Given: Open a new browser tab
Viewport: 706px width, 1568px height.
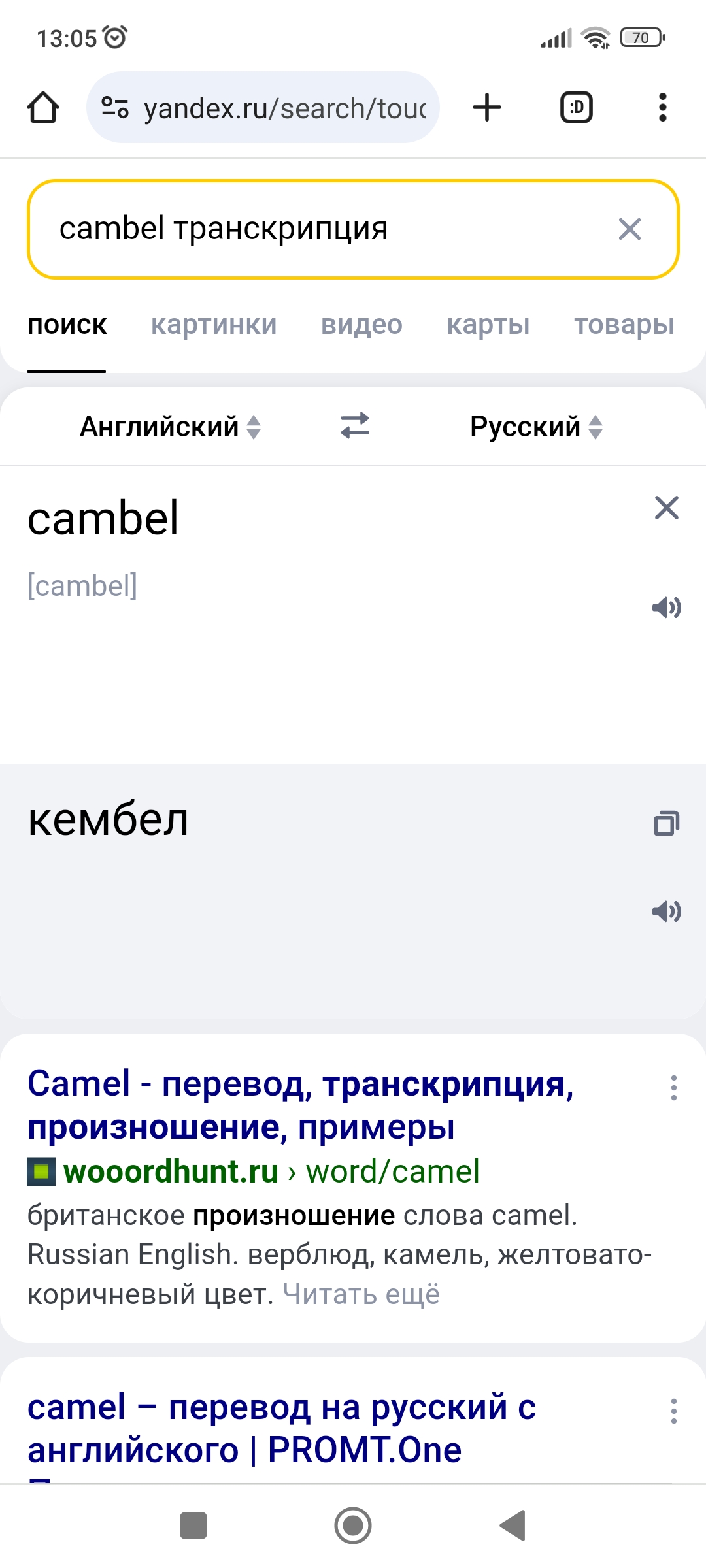Looking at the screenshot, I should [487, 108].
